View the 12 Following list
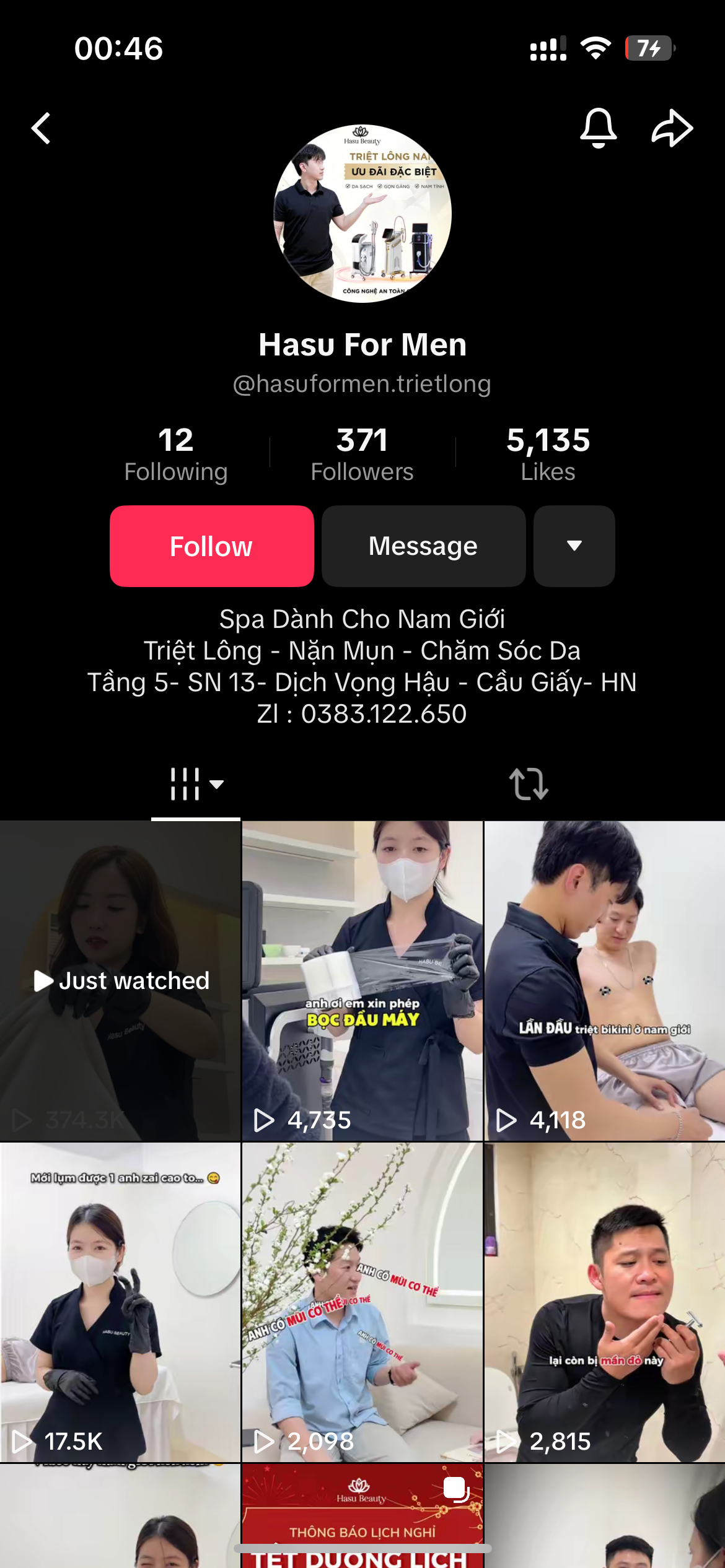This screenshot has height=1568, width=725. coord(176,454)
